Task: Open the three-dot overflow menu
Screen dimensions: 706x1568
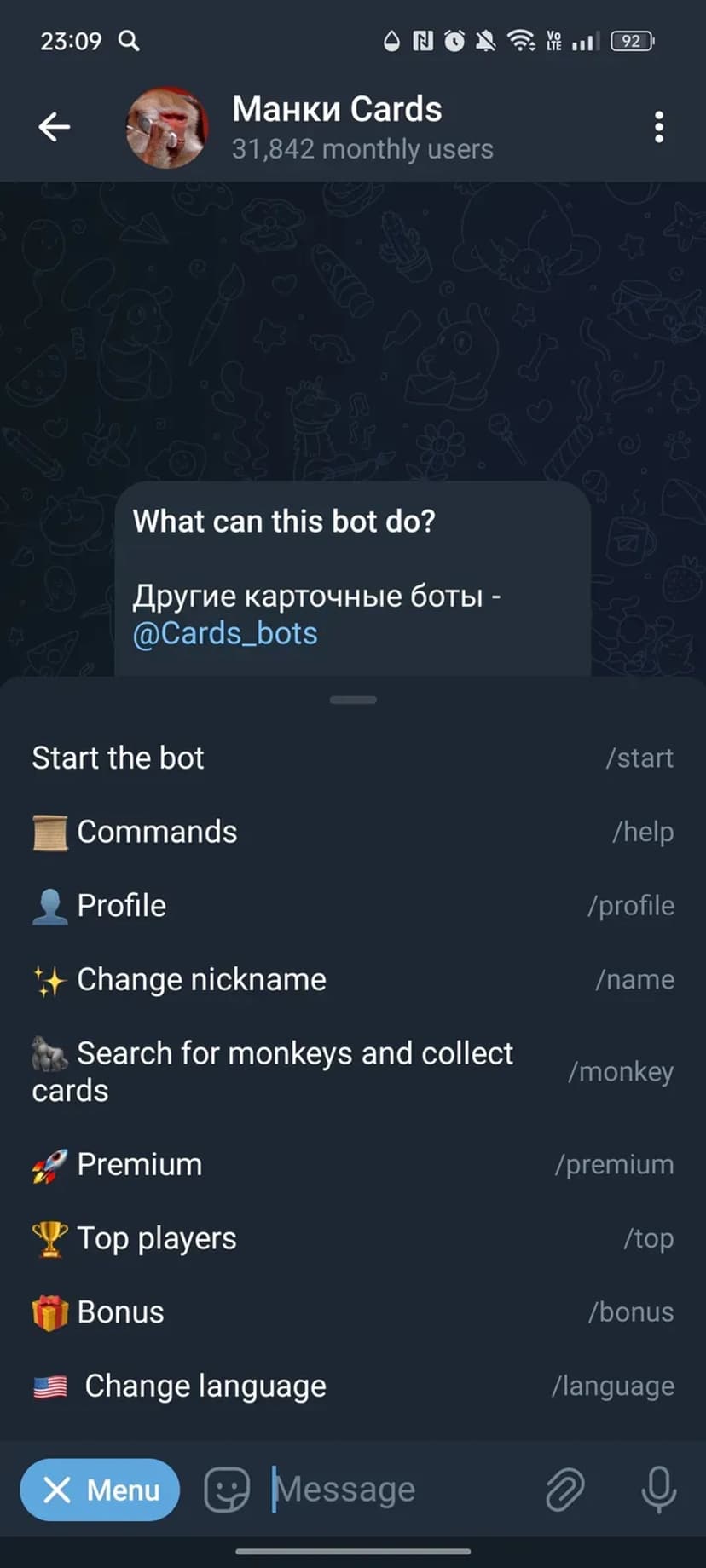Action: pyautogui.click(x=658, y=127)
